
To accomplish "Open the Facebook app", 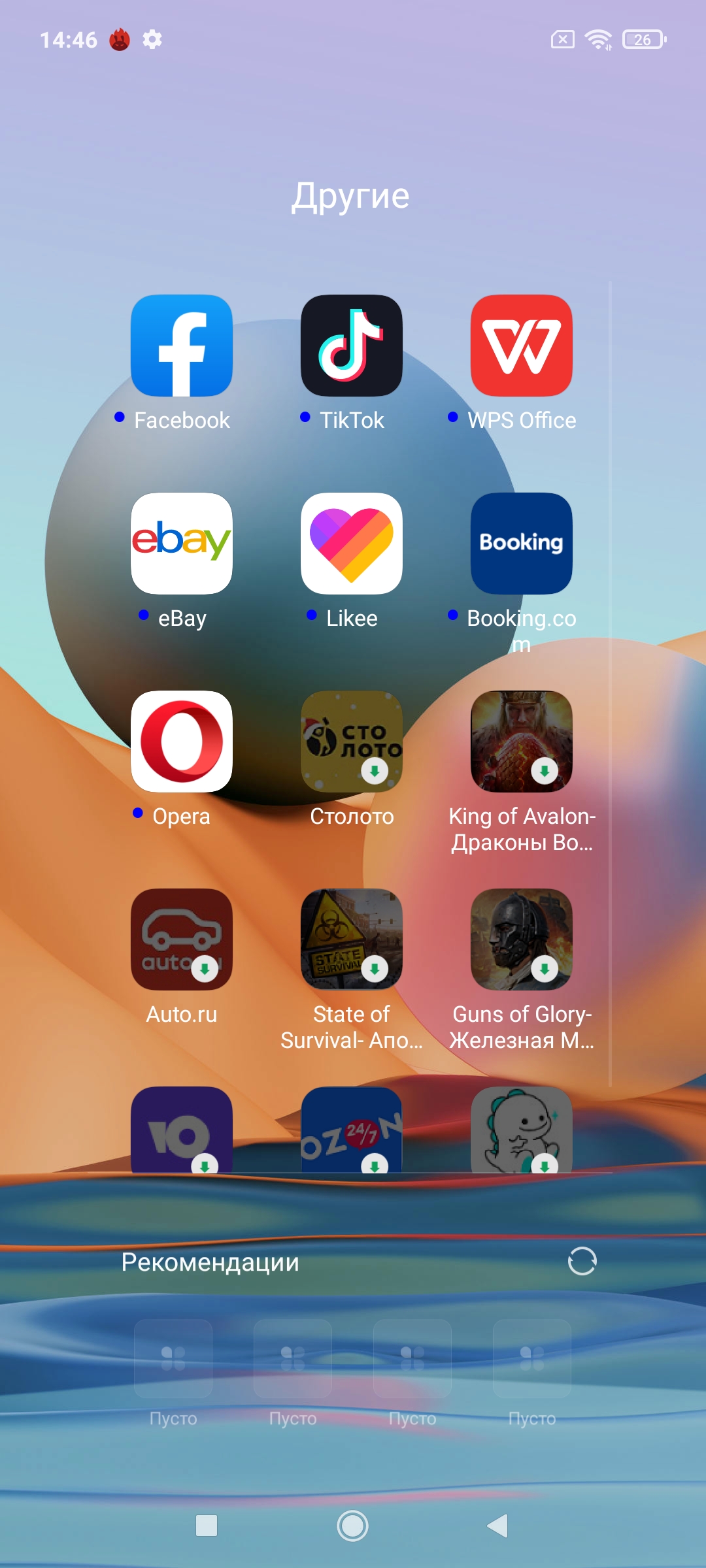I will (182, 346).
